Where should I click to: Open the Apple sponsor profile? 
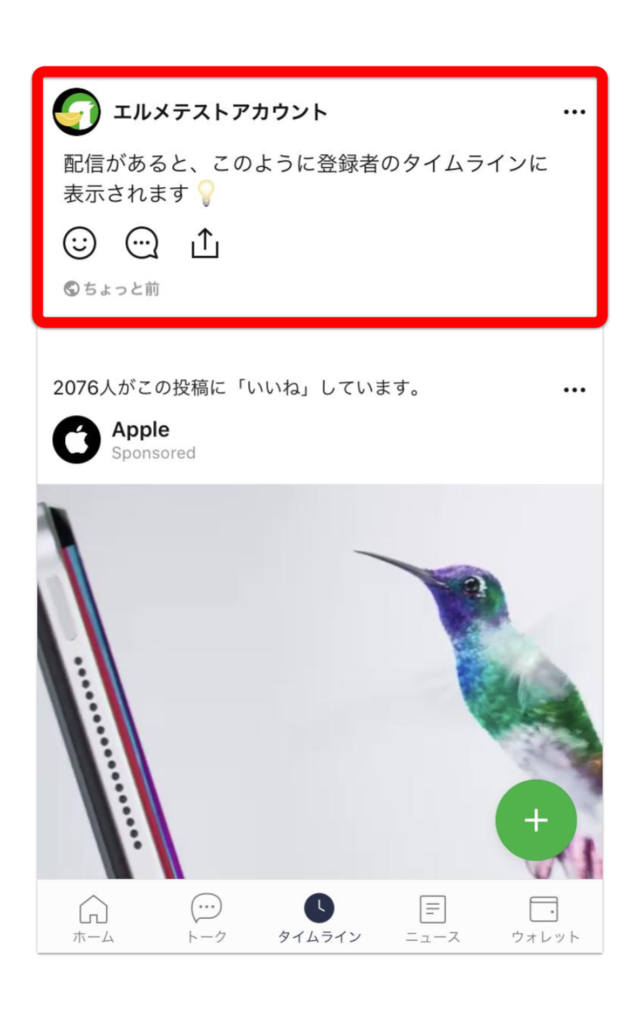click(x=78, y=440)
